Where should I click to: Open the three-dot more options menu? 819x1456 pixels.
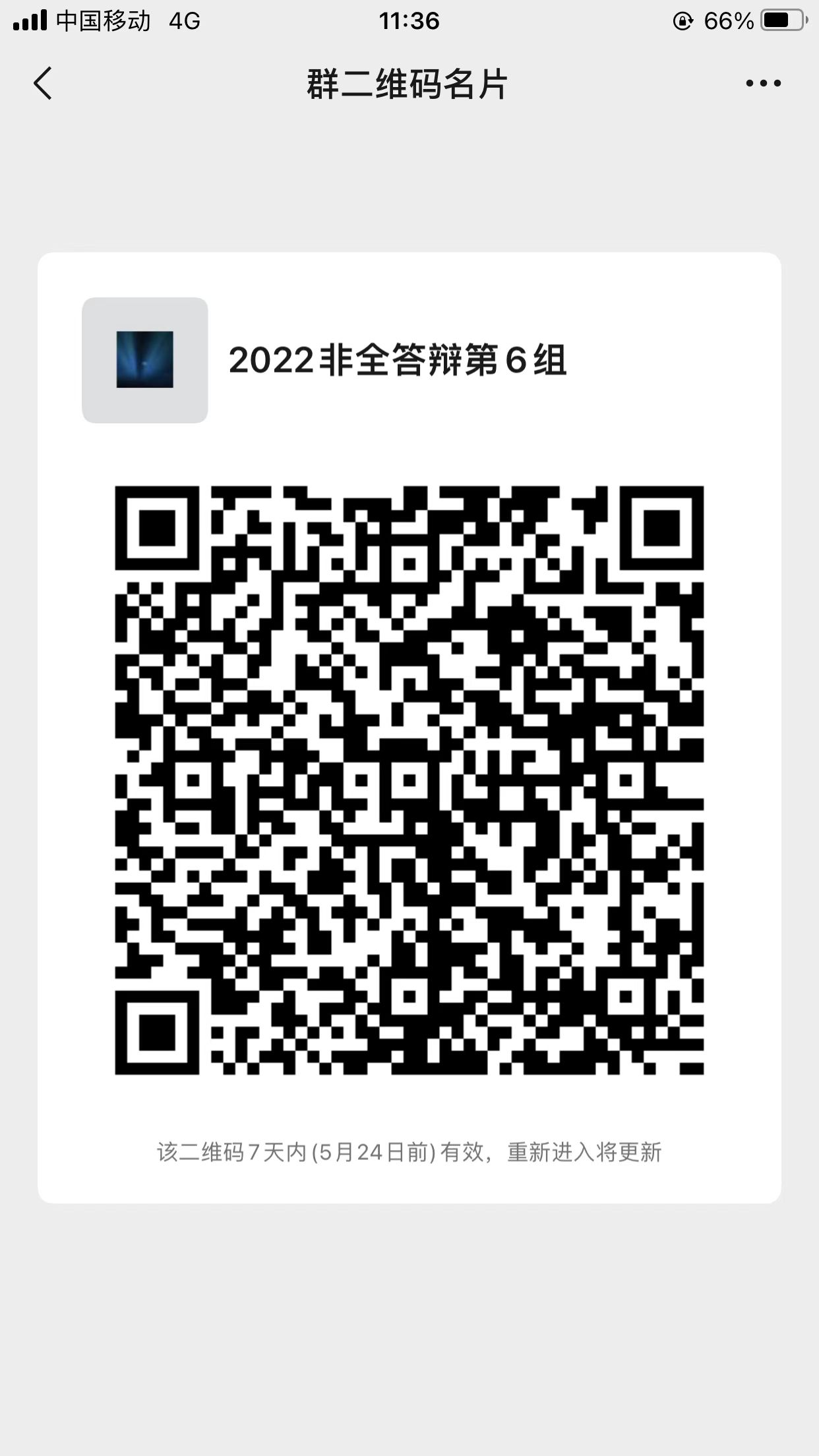click(x=763, y=84)
